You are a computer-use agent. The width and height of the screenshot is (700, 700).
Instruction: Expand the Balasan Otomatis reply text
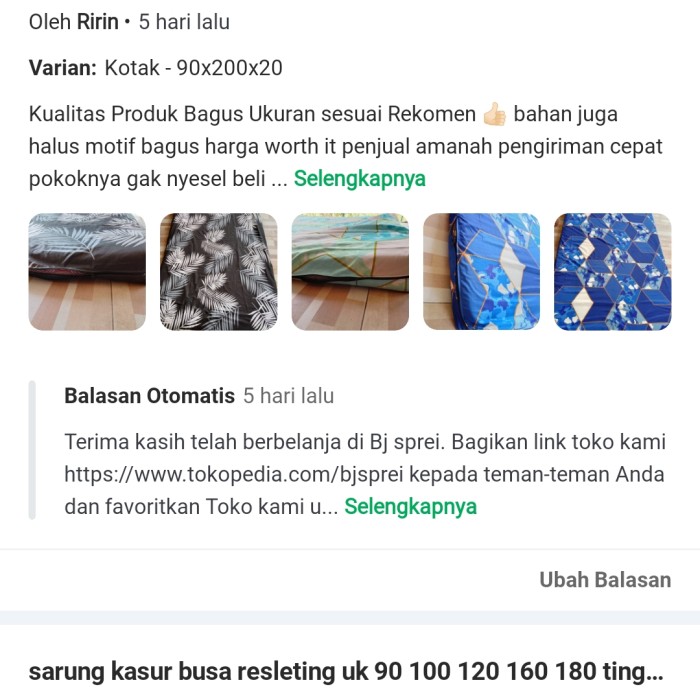pos(410,507)
